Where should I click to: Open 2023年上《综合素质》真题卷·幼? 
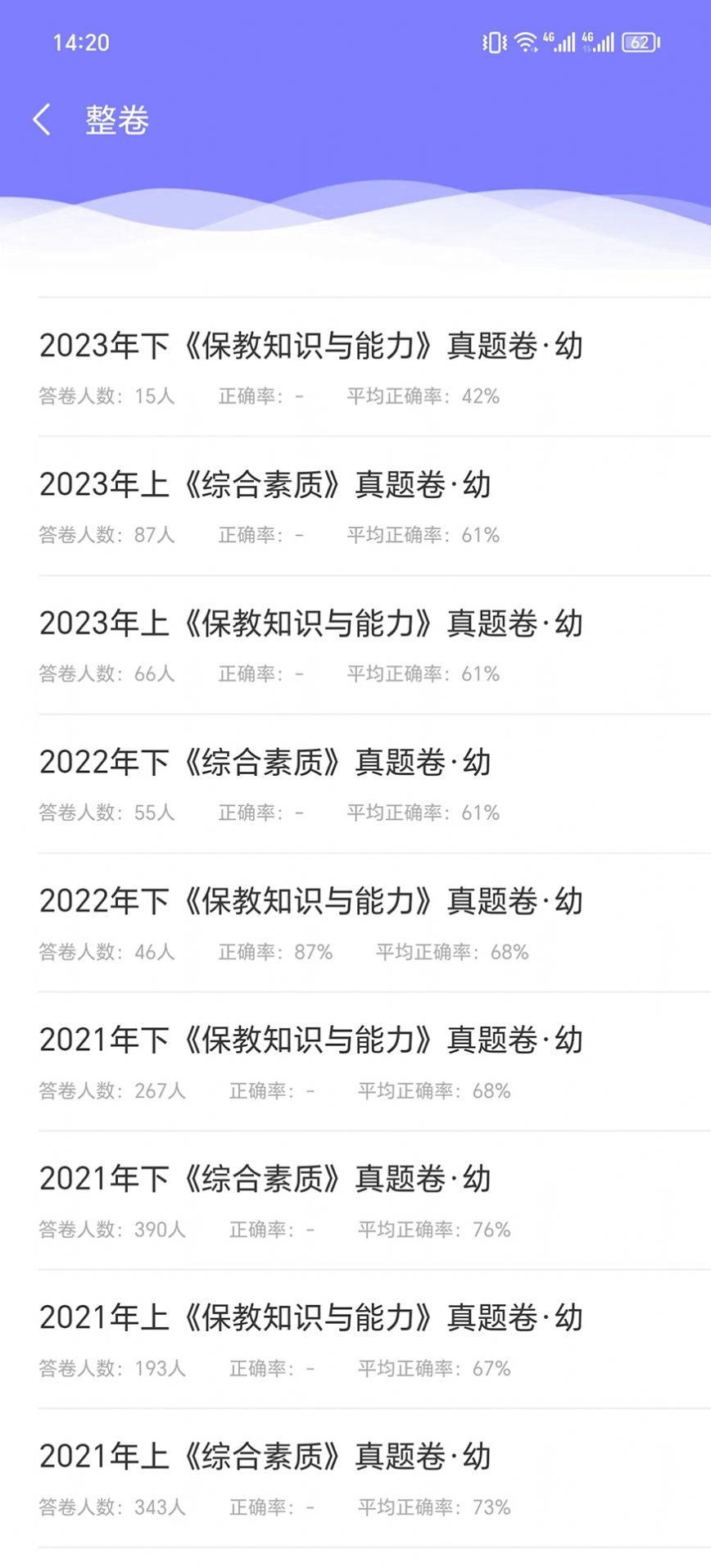(265, 485)
